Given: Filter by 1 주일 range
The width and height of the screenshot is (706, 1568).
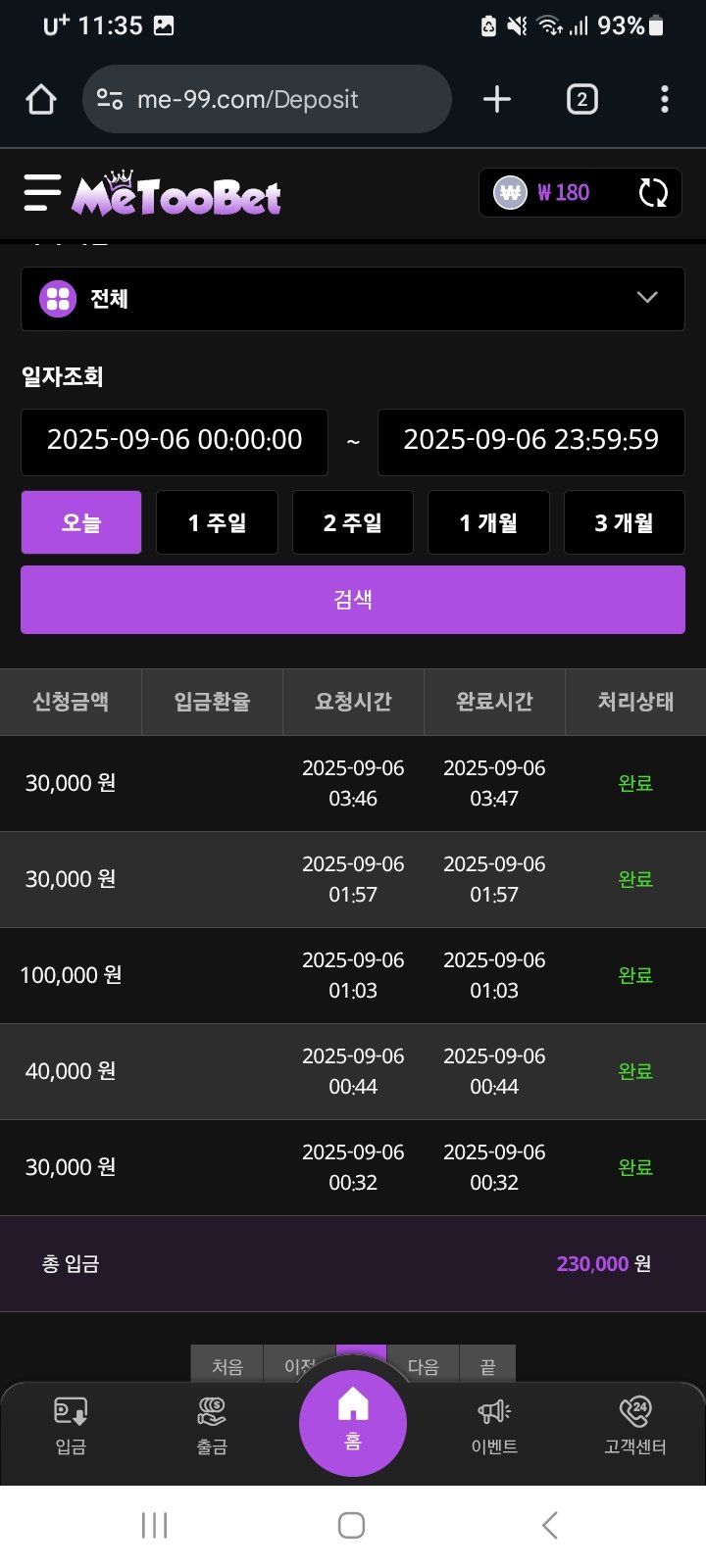Looking at the screenshot, I should [x=217, y=522].
